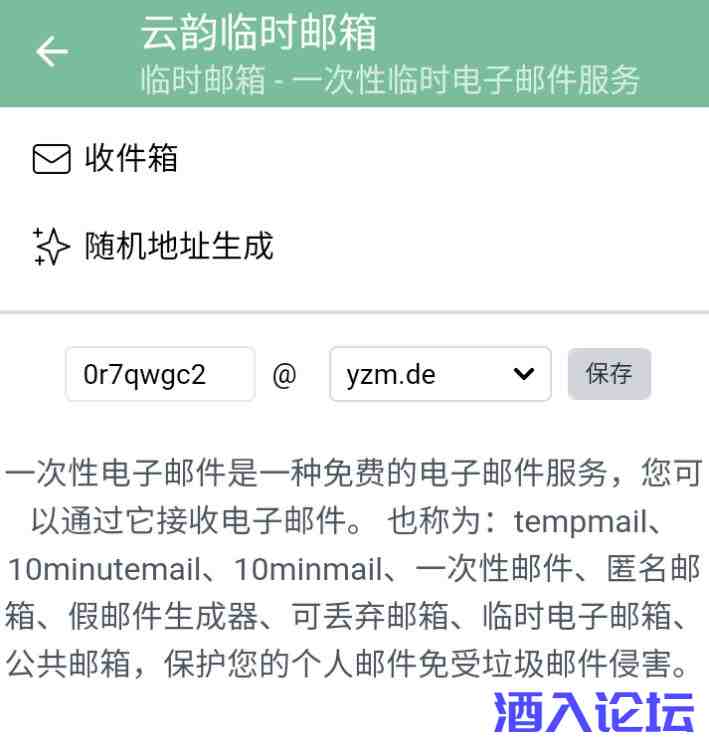Expand the yzm.de domain dropdown
709x747 pixels.
(x=440, y=374)
